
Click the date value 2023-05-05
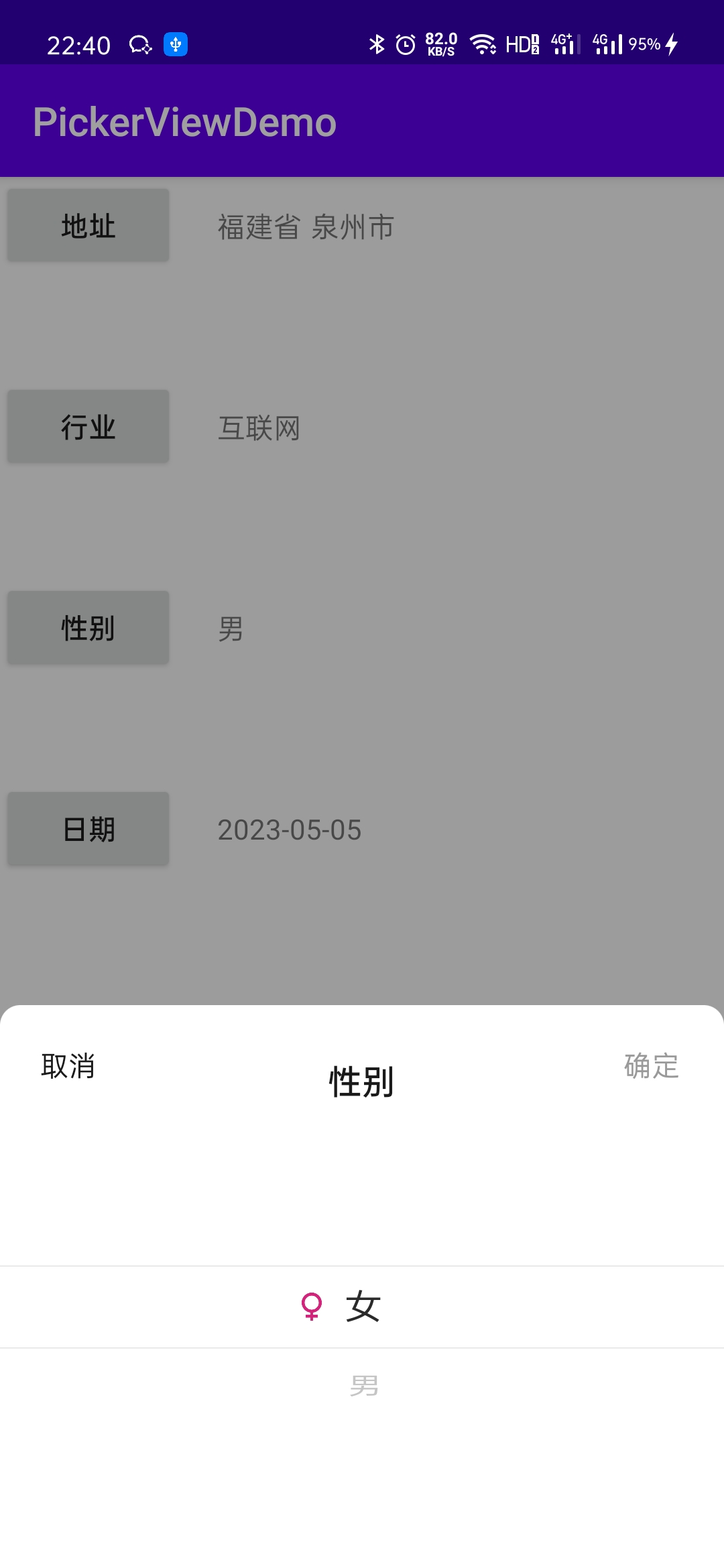(290, 831)
